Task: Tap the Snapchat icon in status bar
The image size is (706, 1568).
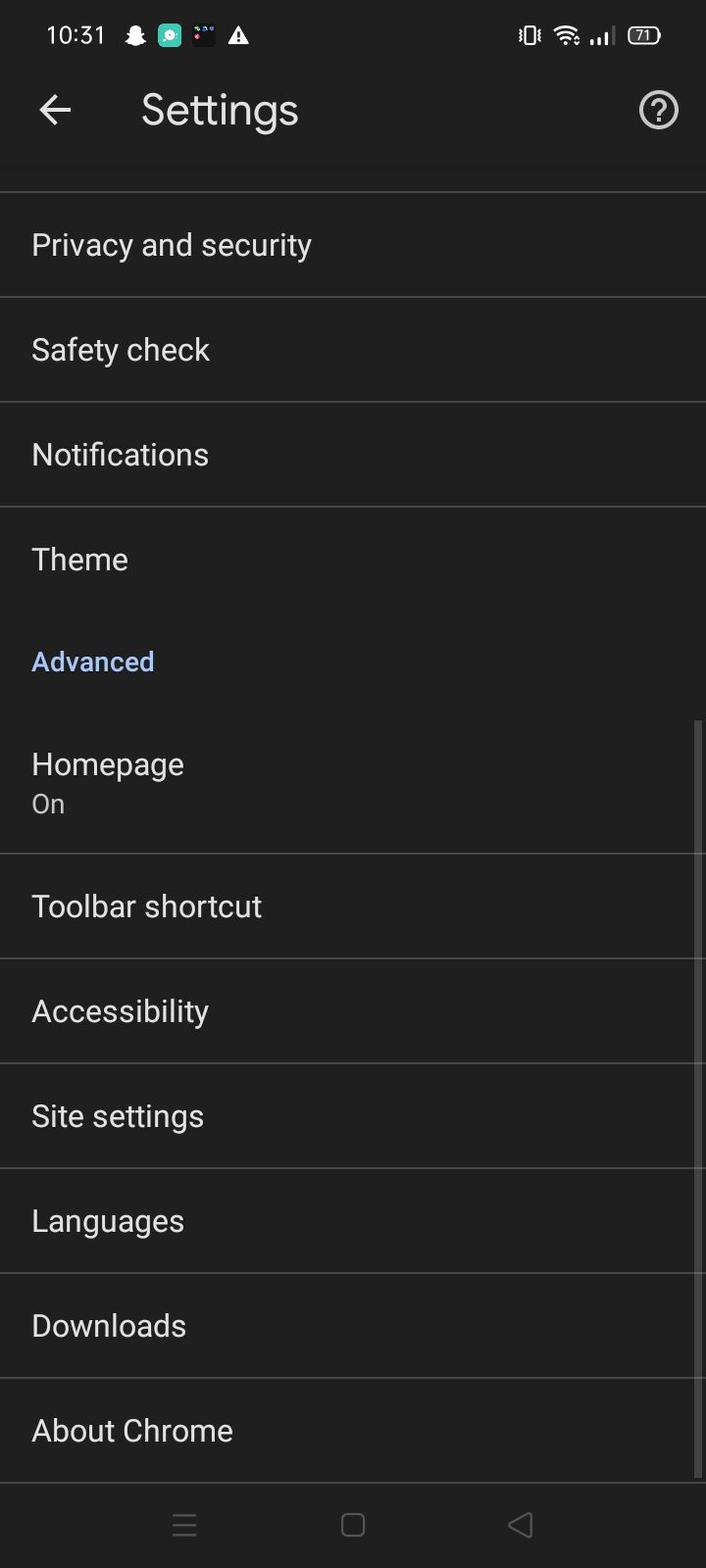Action: [x=134, y=35]
